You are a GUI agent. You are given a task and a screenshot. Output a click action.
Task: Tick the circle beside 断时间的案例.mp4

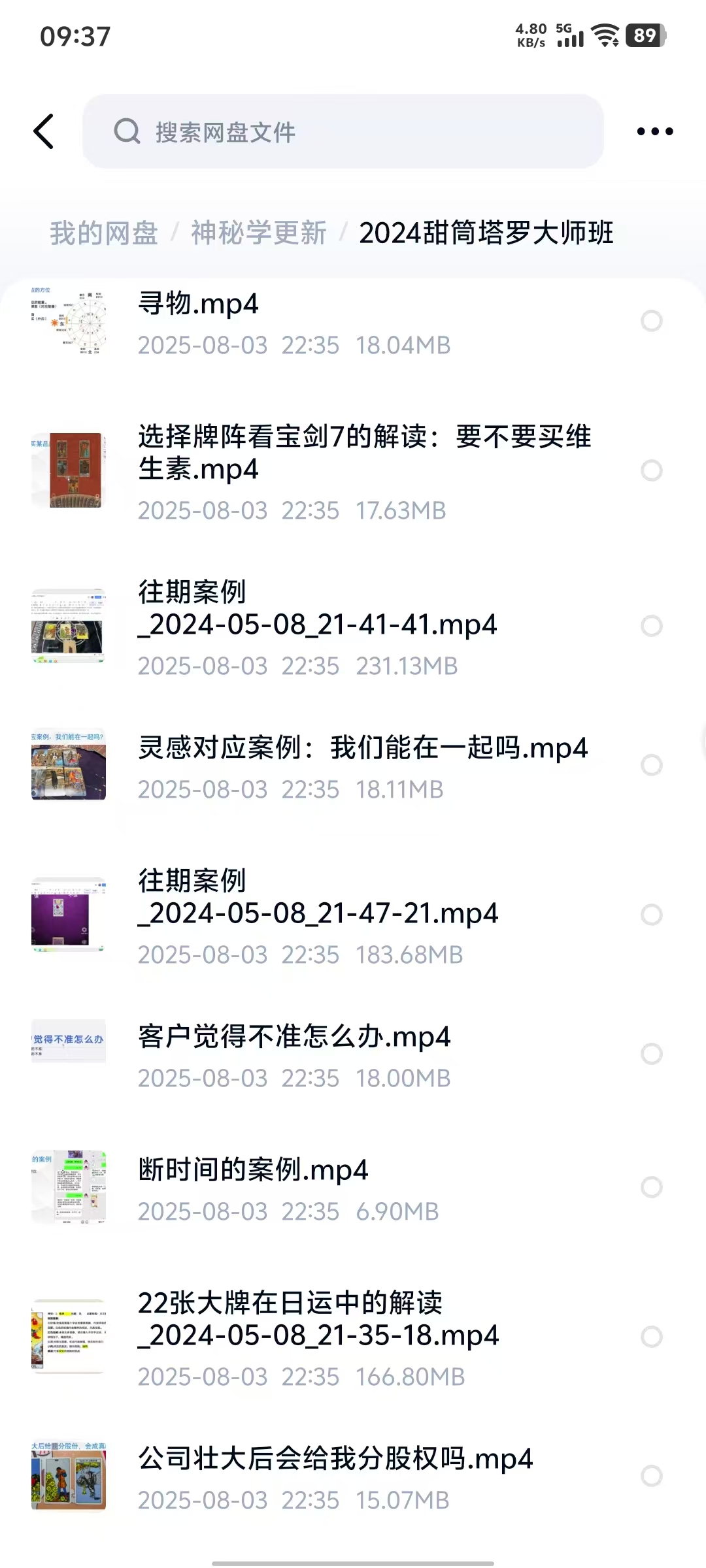point(651,1187)
